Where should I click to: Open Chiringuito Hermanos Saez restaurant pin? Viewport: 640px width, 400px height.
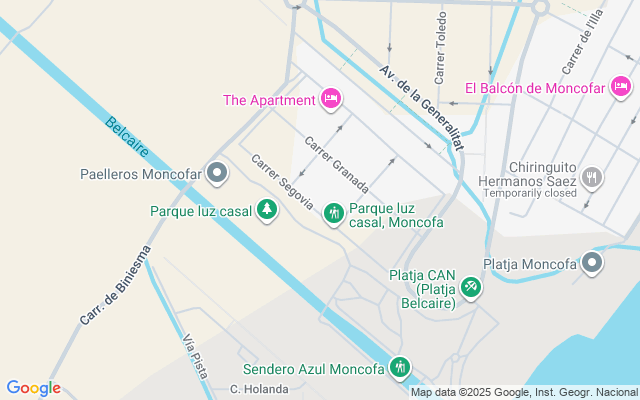(x=593, y=177)
